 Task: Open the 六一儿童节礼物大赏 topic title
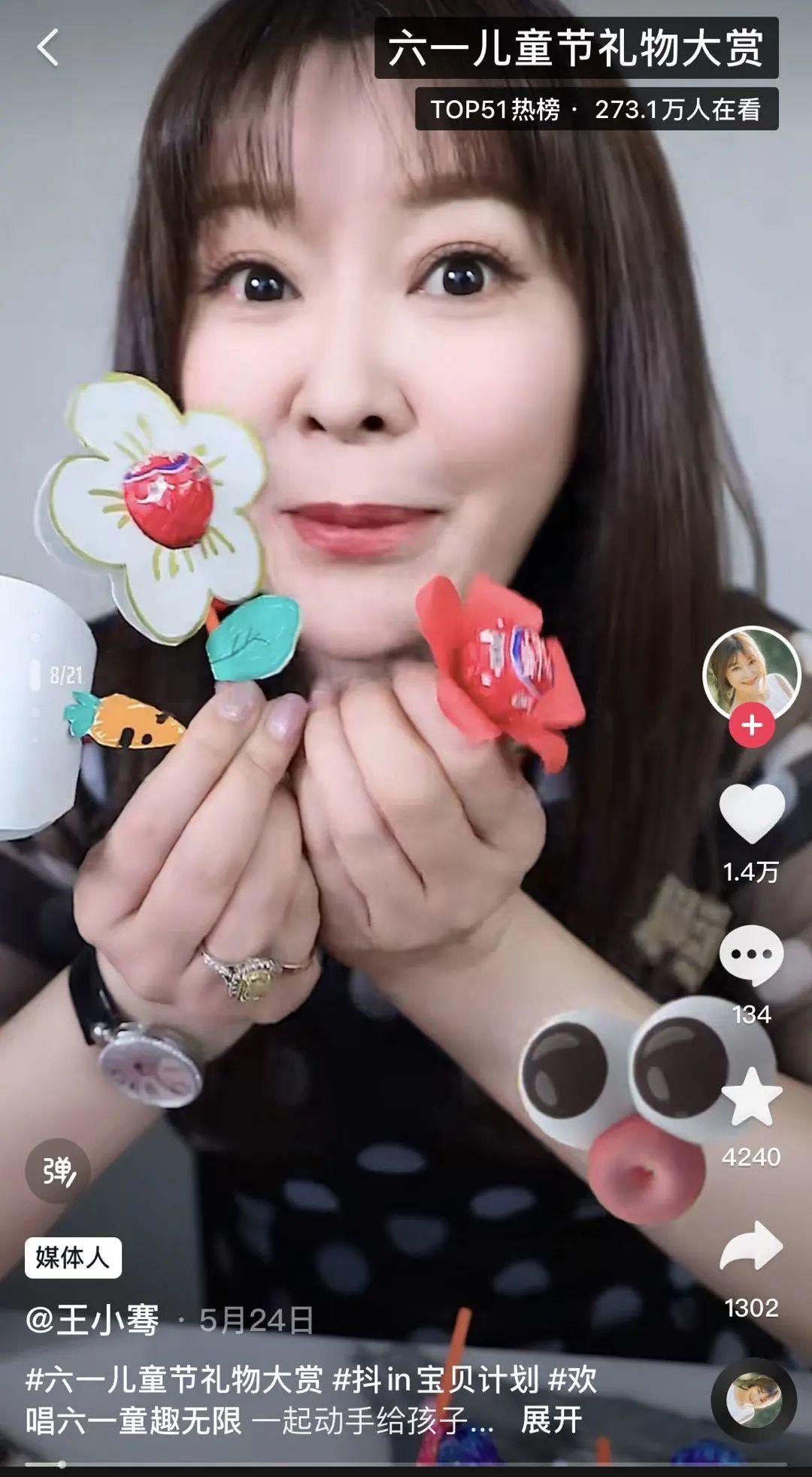pos(575,48)
